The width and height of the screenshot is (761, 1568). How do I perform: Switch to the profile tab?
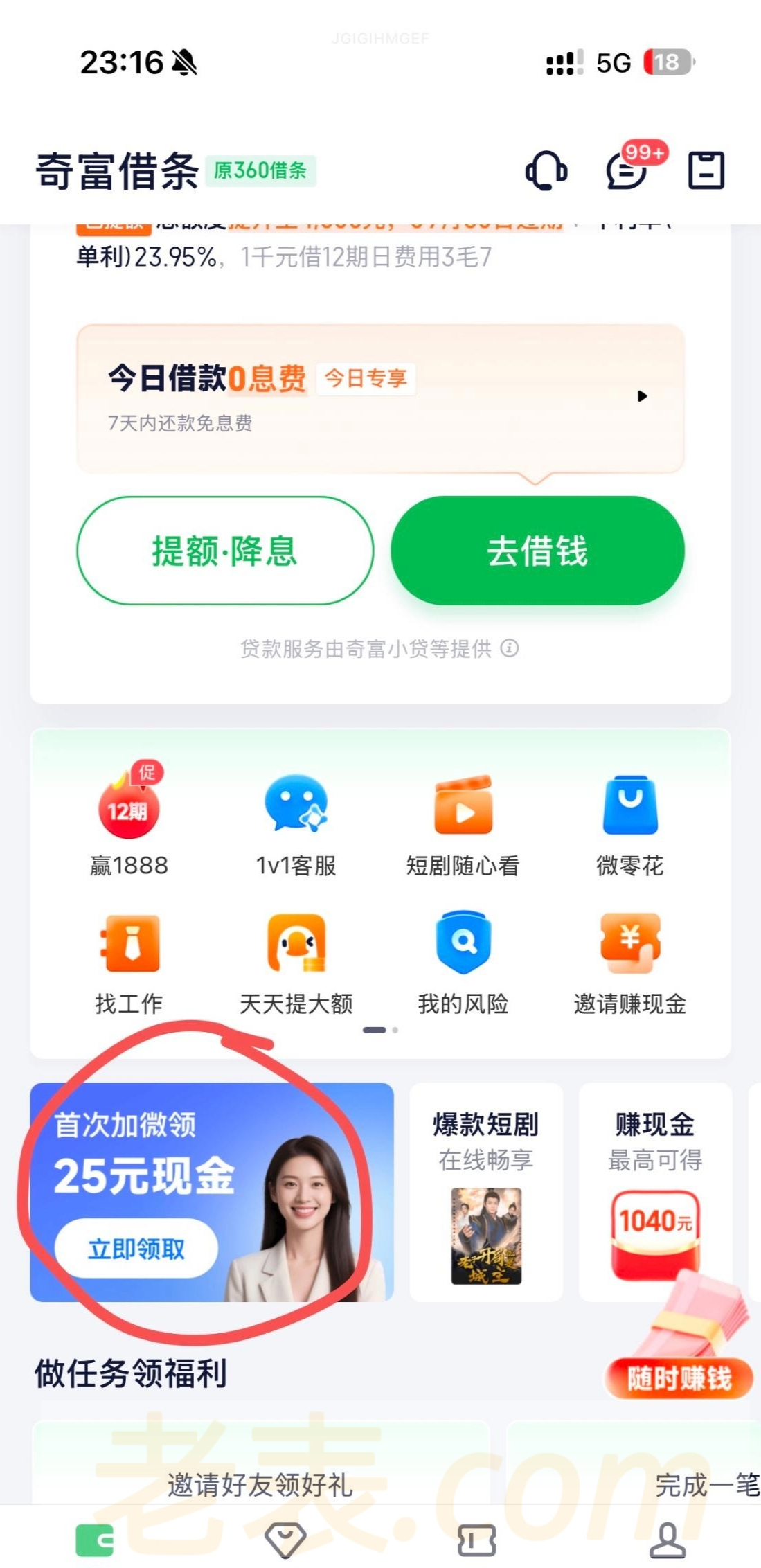[x=667, y=1540]
